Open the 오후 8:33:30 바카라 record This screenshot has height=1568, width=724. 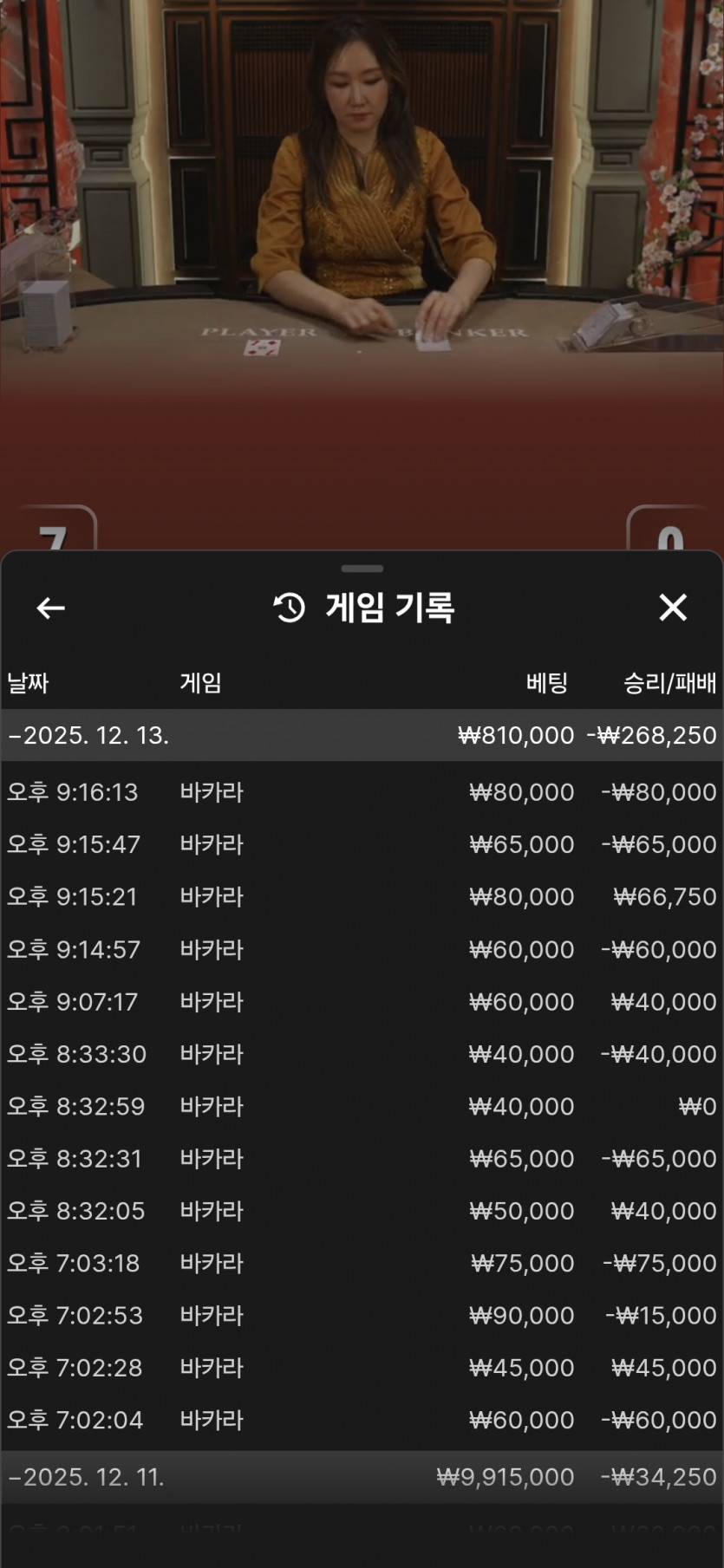(x=362, y=1054)
